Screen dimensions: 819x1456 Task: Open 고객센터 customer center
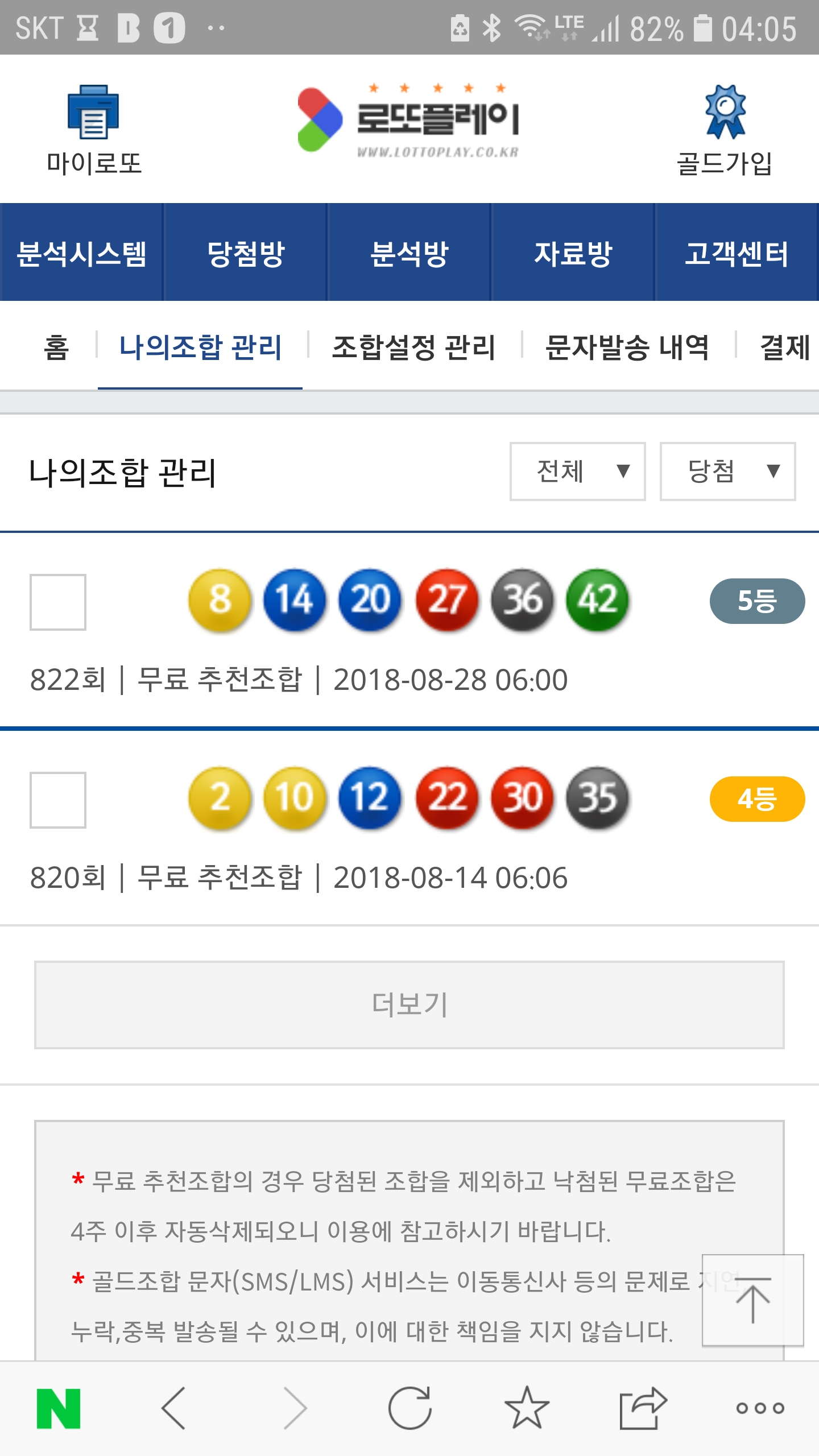[x=737, y=253]
